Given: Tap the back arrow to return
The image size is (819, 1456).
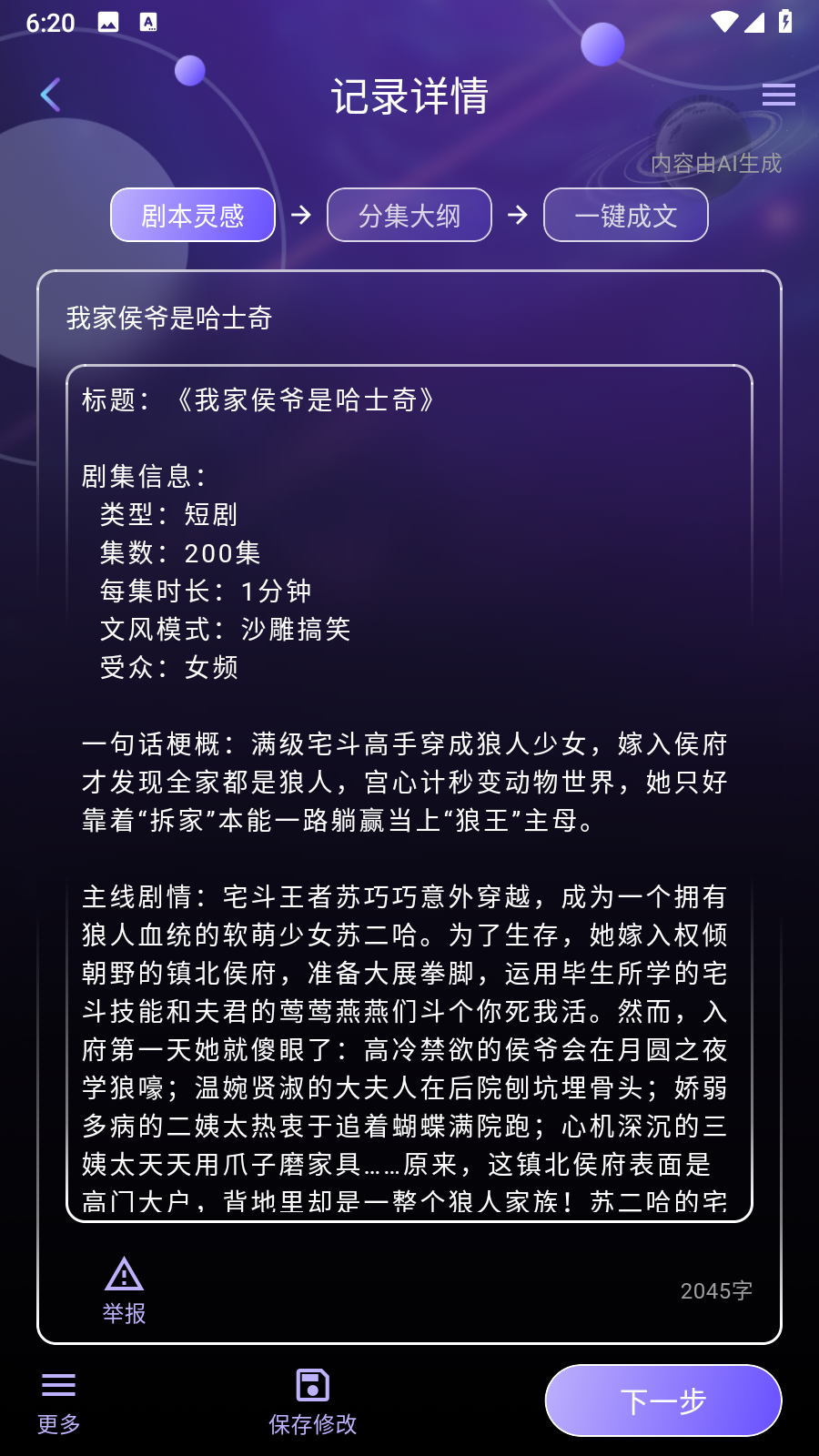Looking at the screenshot, I should [48, 94].
